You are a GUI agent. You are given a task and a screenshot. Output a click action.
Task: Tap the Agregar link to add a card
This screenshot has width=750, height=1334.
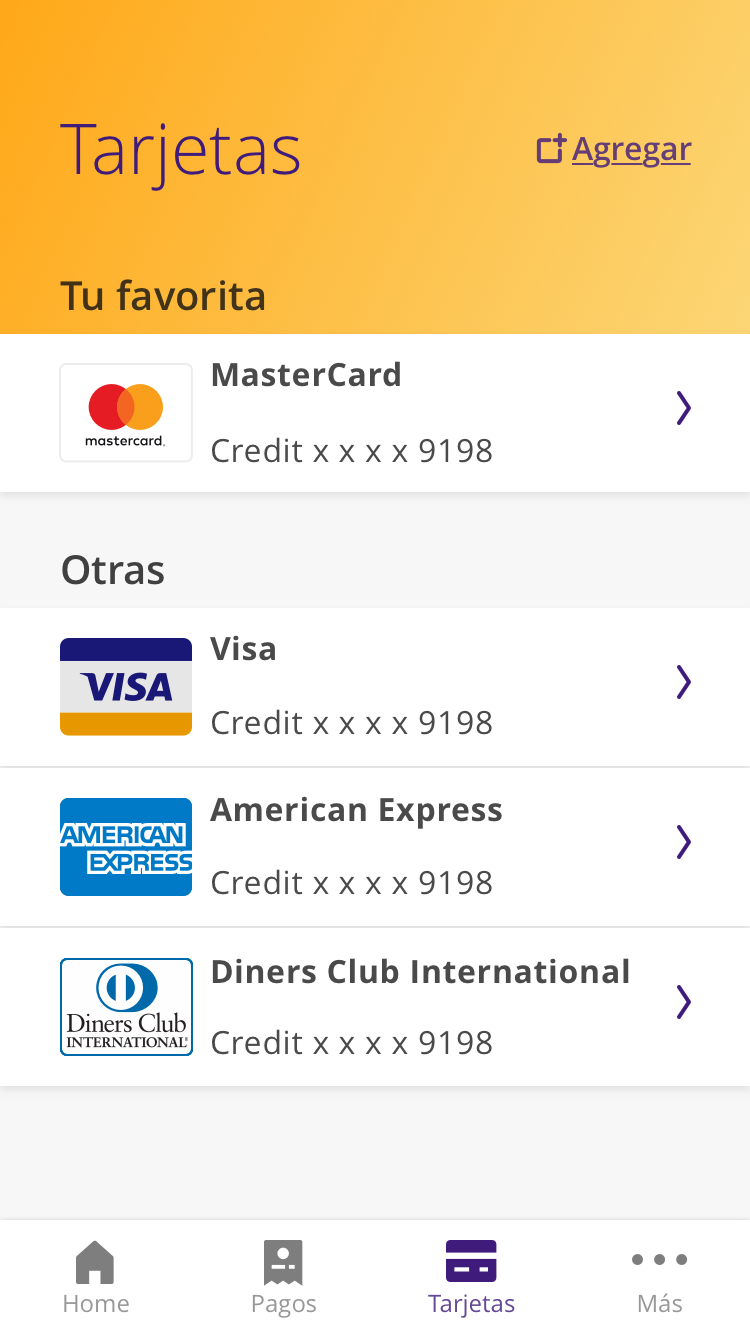coord(614,149)
